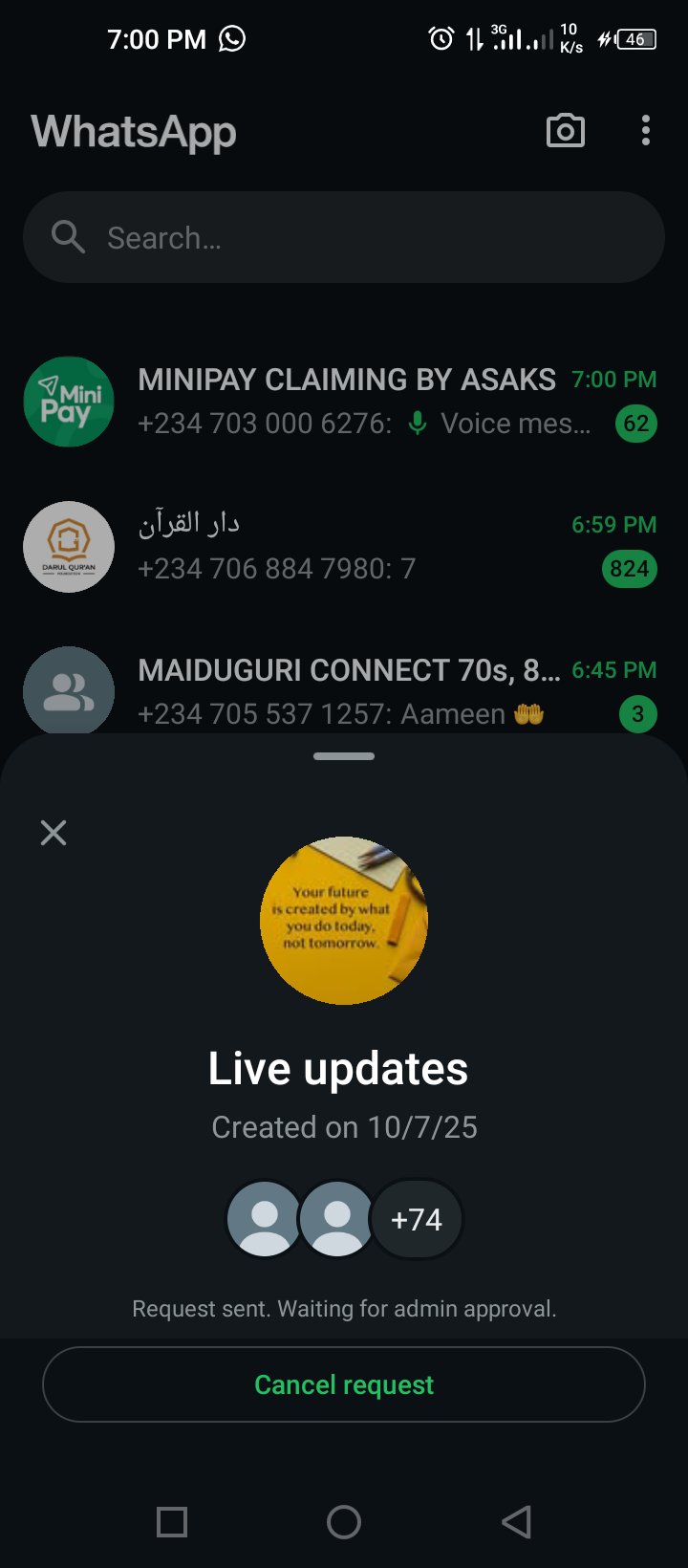Tap Cancel request button

point(344,1384)
